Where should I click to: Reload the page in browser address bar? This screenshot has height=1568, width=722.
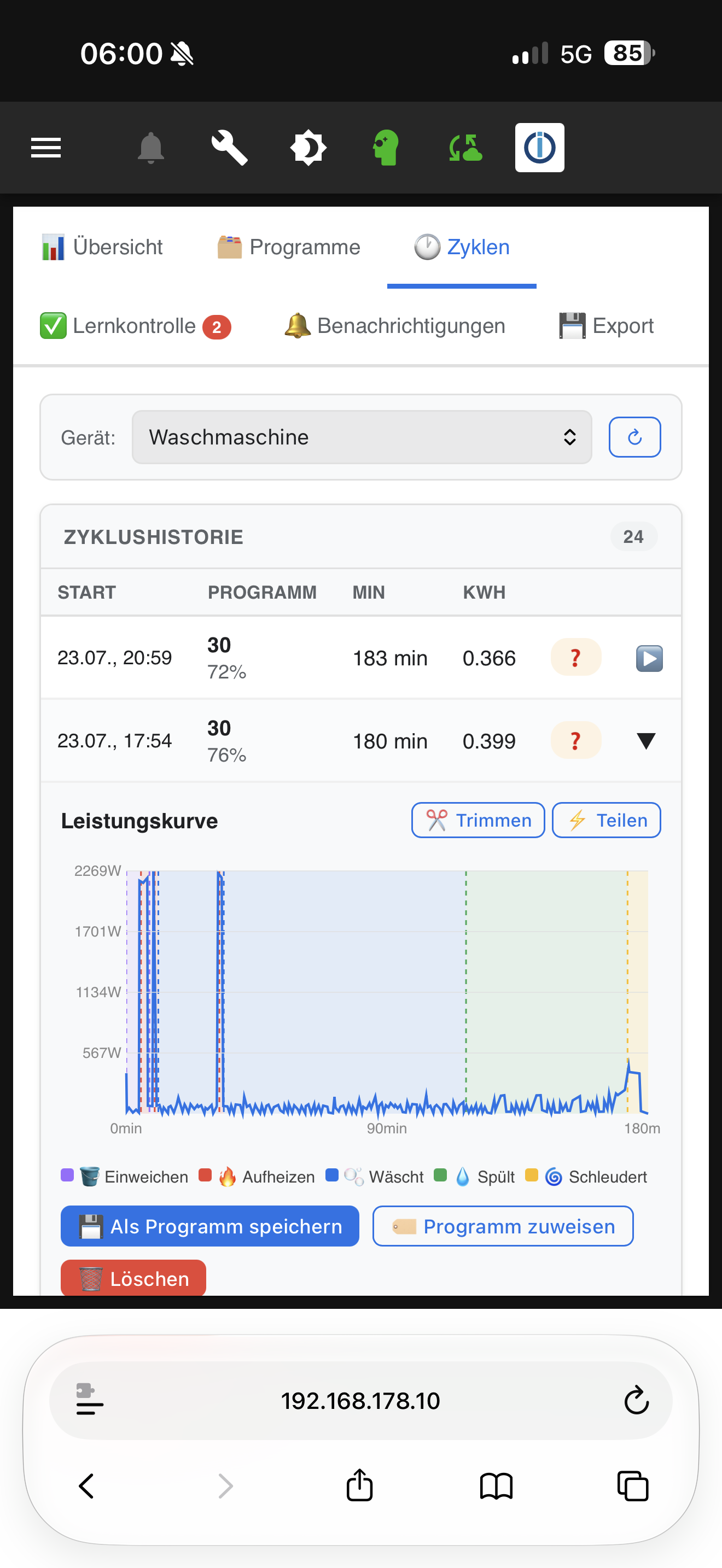tap(636, 1401)
